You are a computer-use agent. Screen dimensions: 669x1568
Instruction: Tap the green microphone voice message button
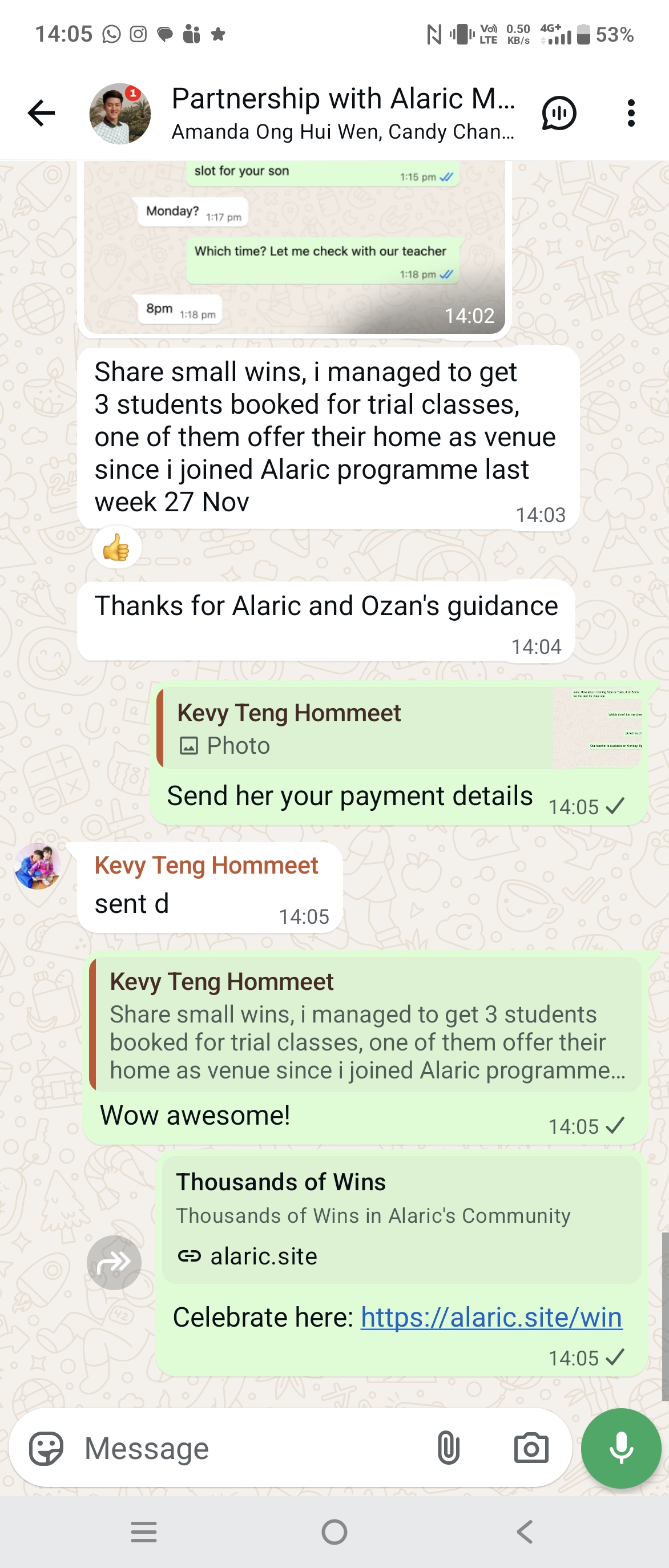[x=621, y=1448]
